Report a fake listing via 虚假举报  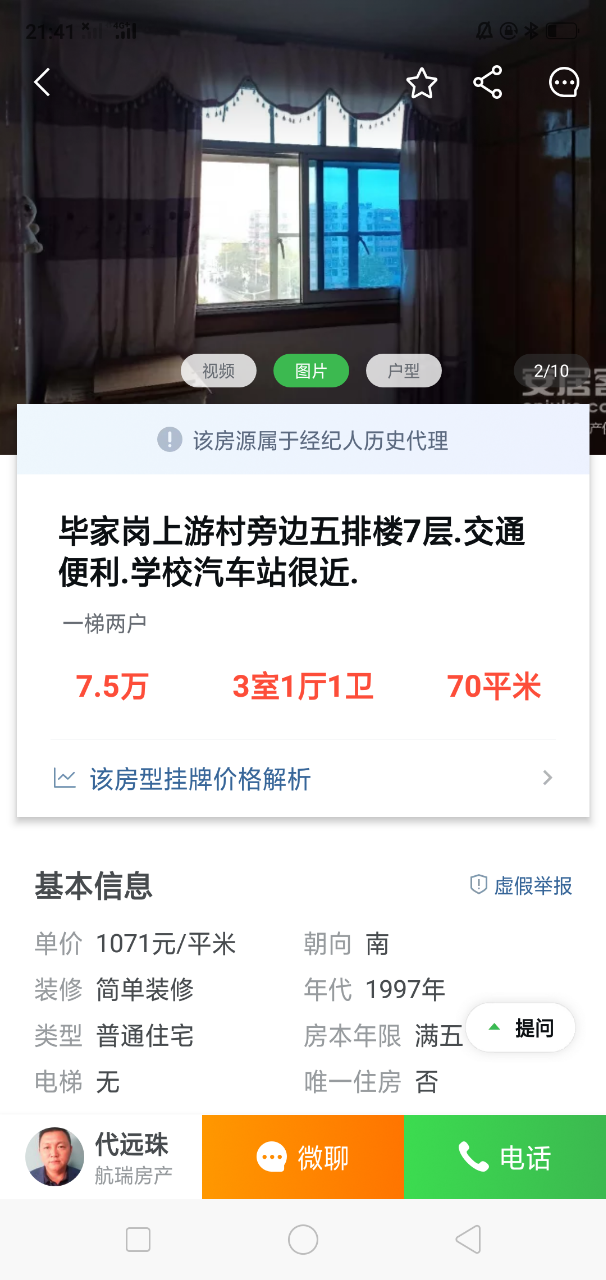point(521,885)
